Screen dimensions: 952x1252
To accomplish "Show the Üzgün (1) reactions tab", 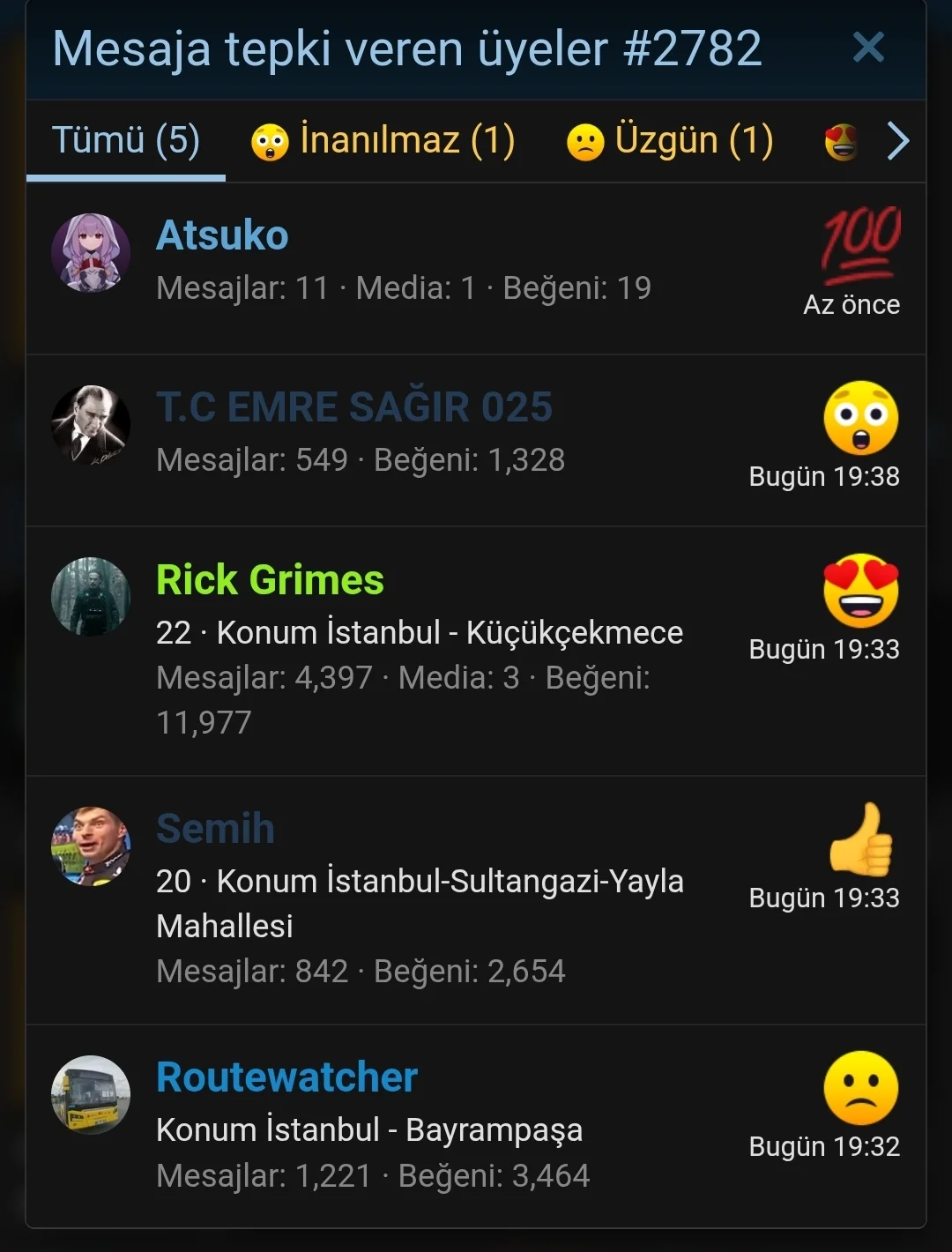I will pyautogui.click(x=670, y=140).
